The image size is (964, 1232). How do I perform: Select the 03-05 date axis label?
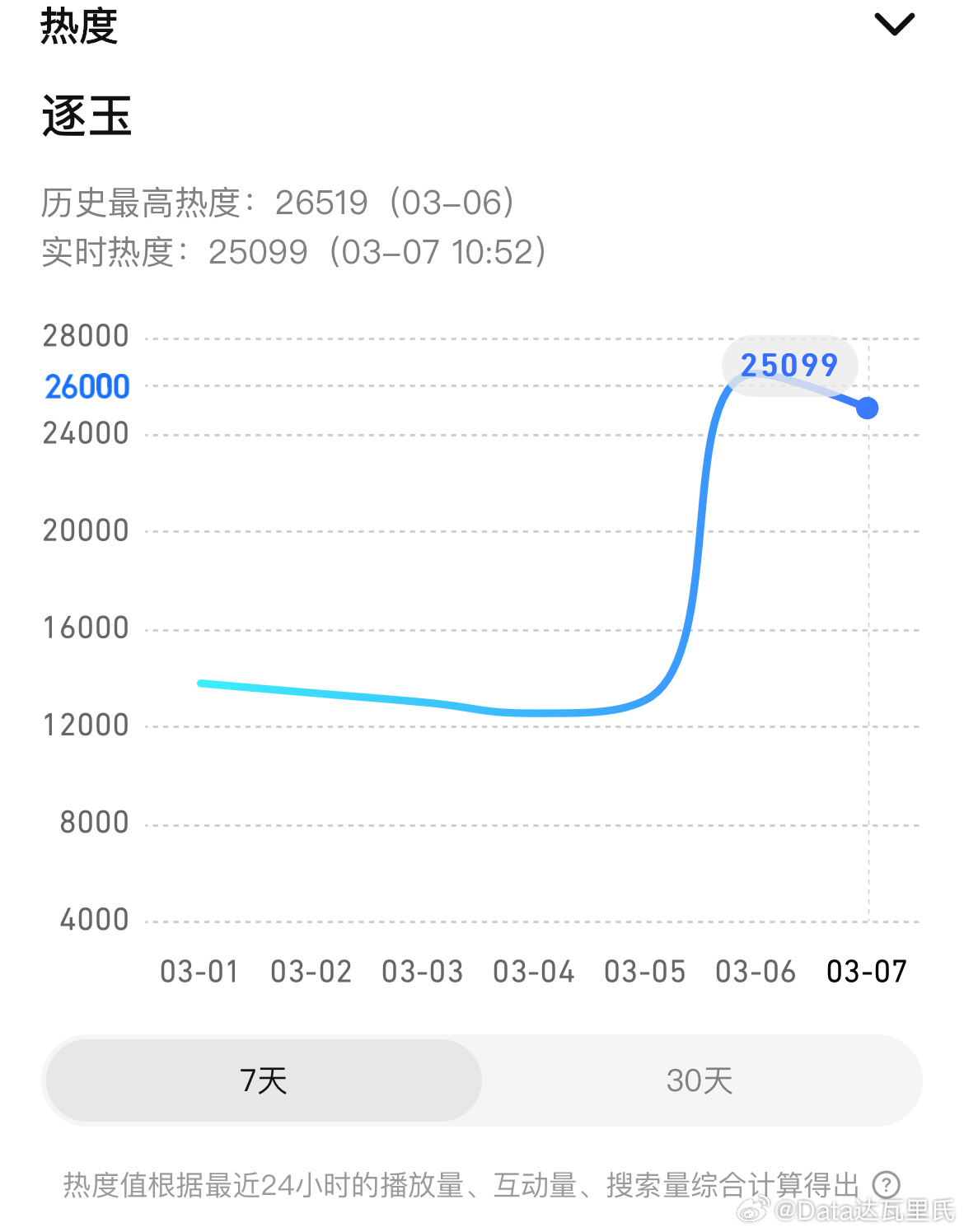(x=648, y=972)
